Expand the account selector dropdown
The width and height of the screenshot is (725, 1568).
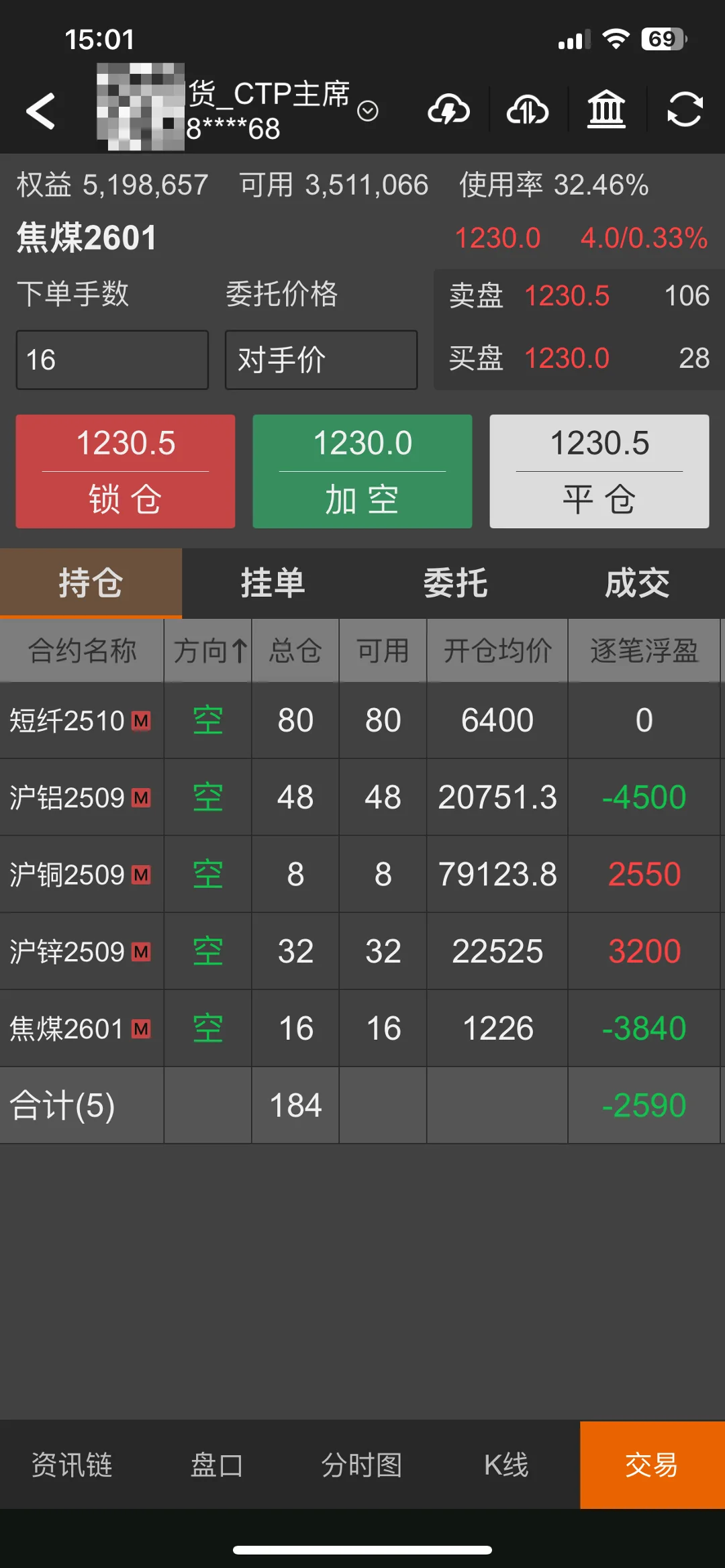coord(367,111)
